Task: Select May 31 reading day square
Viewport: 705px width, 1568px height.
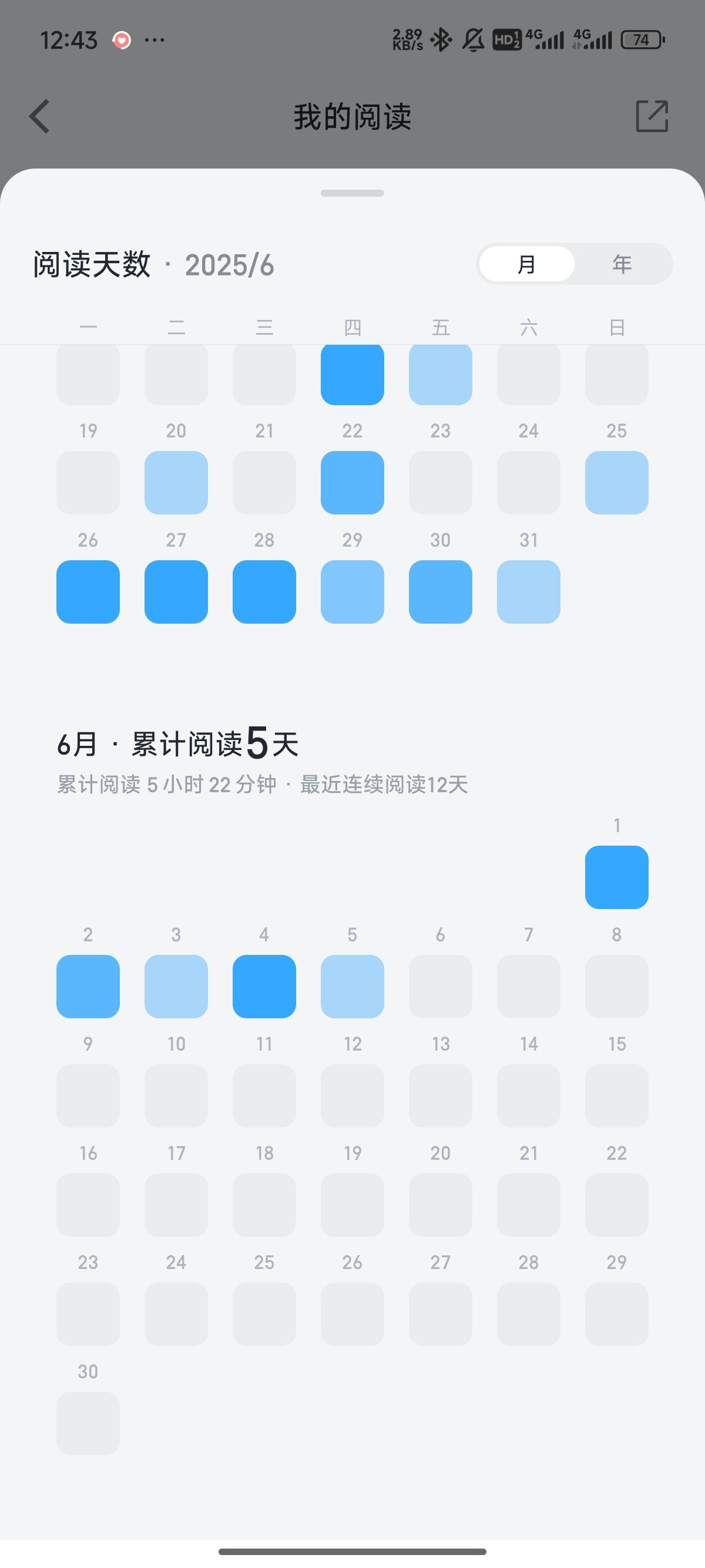Action: pyautogui.click(x=528, y=591)
